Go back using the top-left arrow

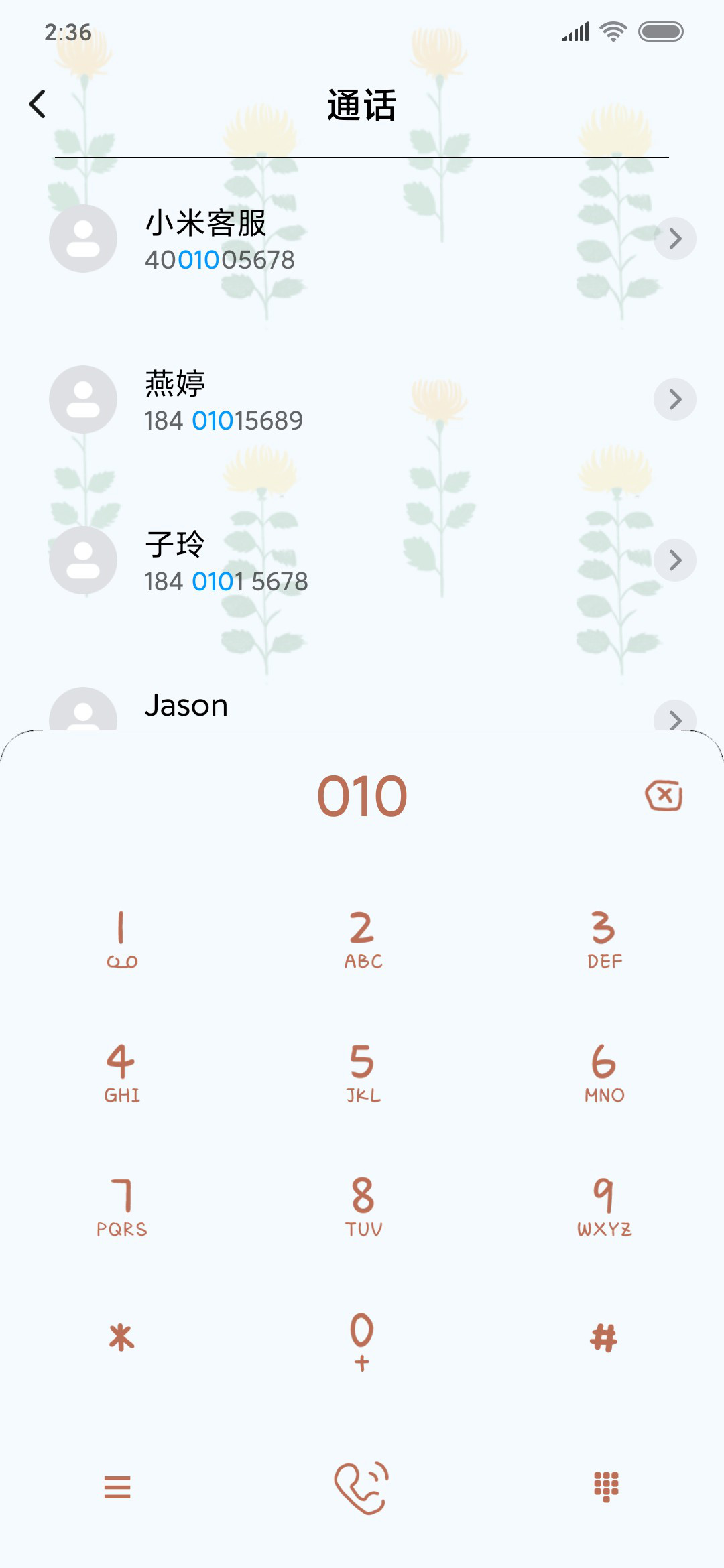coord(38,104)
